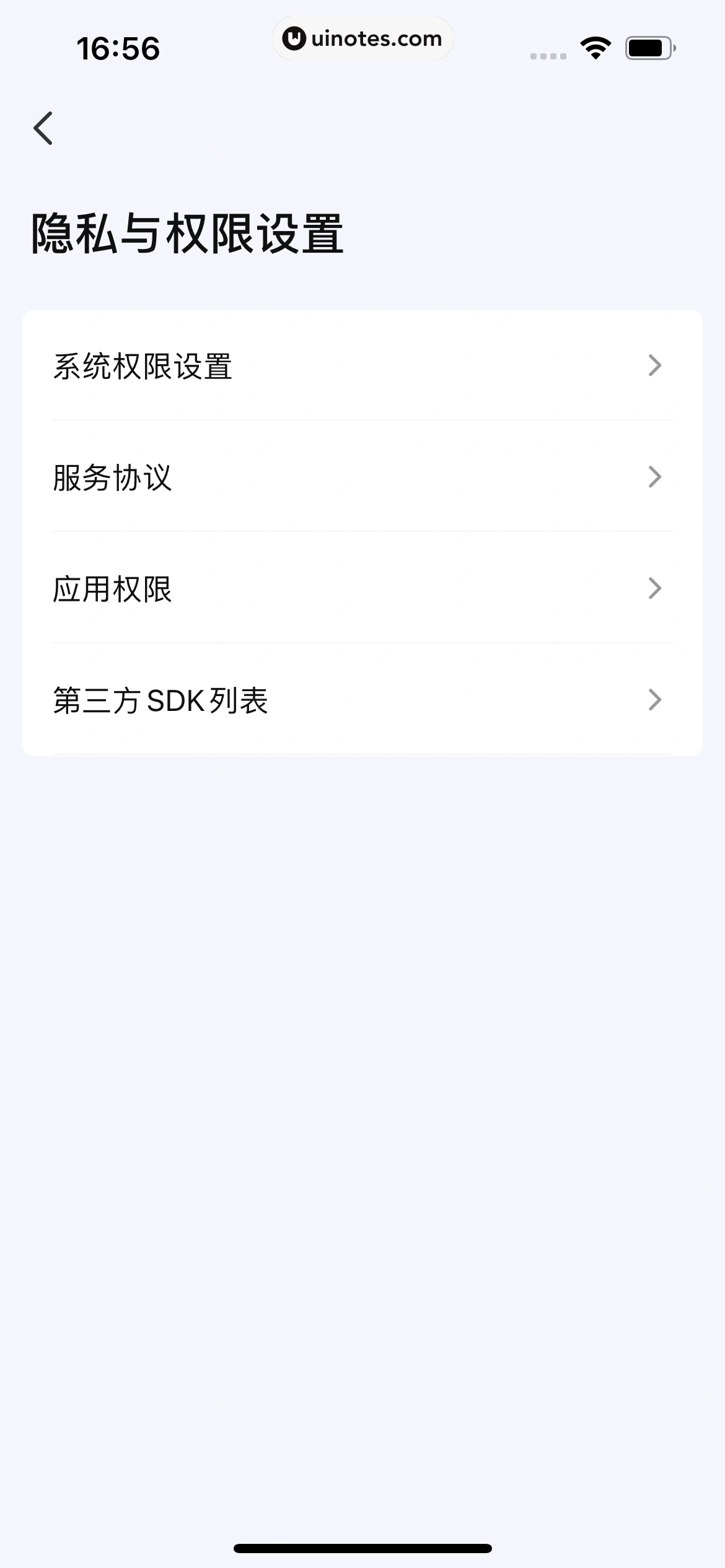Tap the battery indicator icon
The width and height of the screenshot is (725, 1568).
649,48
